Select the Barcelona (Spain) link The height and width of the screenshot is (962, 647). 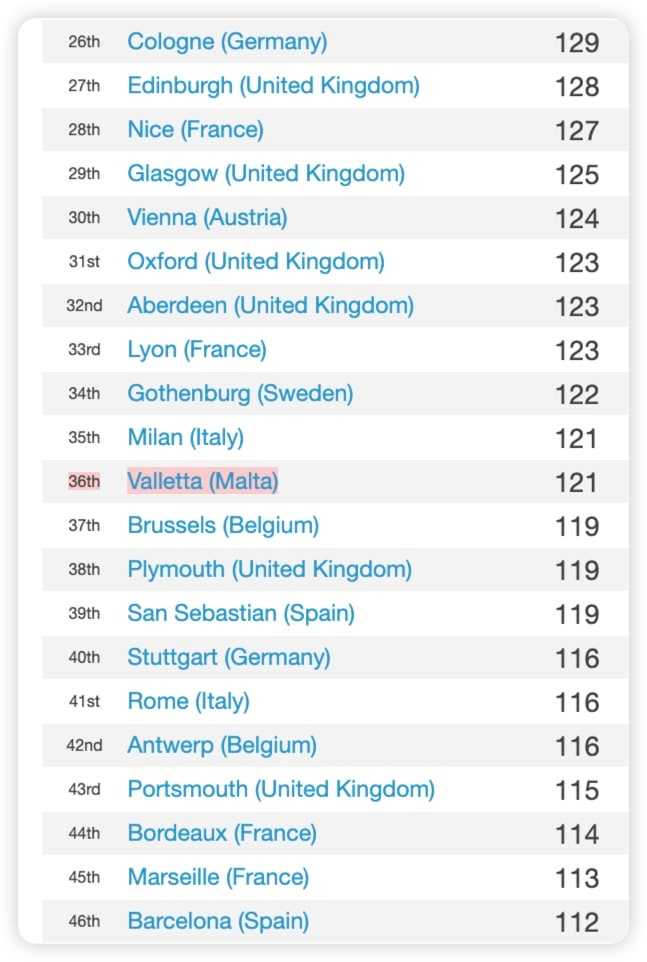point(218,922)
